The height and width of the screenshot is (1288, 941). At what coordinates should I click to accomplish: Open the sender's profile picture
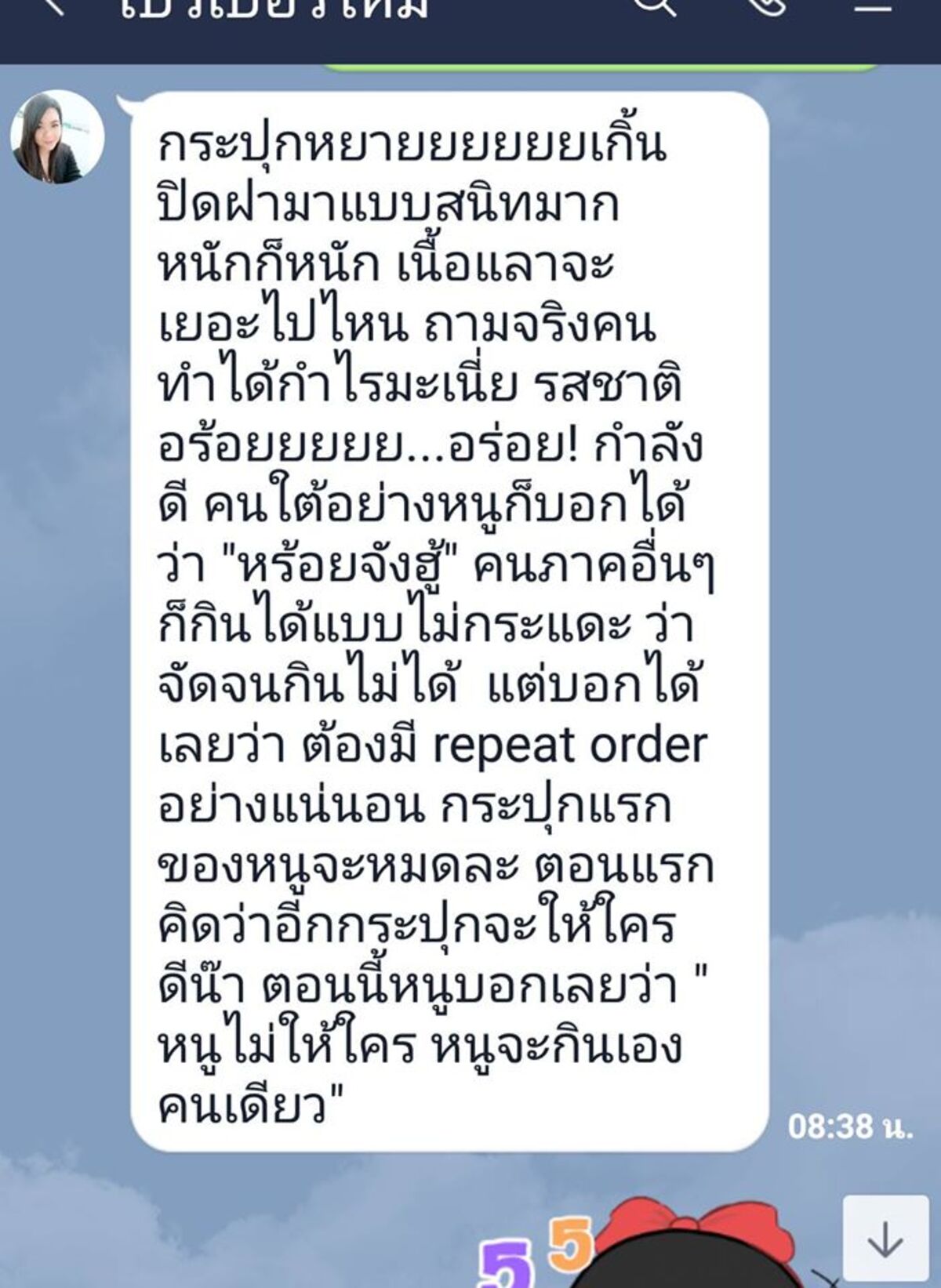56,136
